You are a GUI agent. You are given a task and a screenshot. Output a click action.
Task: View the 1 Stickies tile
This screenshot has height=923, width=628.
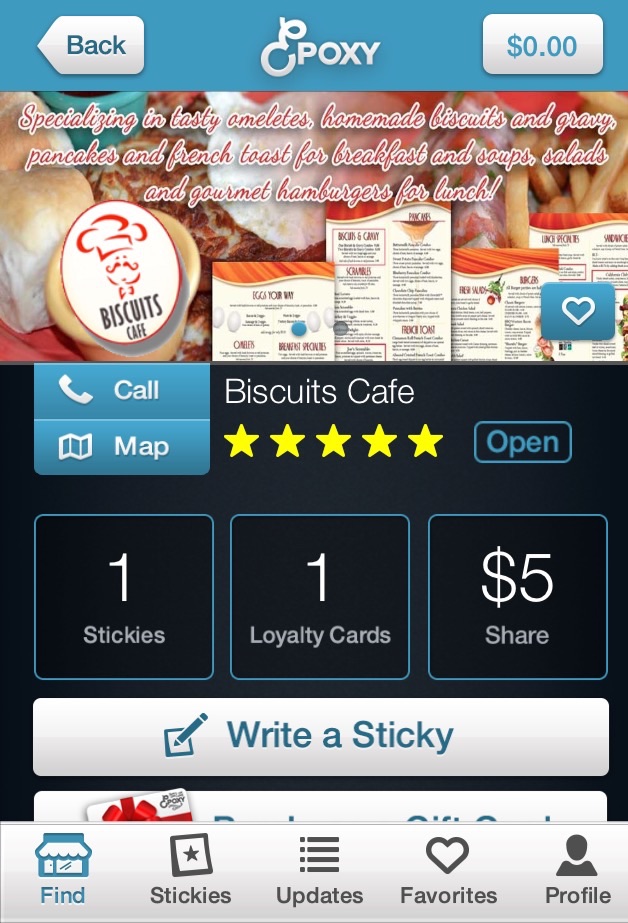click(x=124, y=597)
